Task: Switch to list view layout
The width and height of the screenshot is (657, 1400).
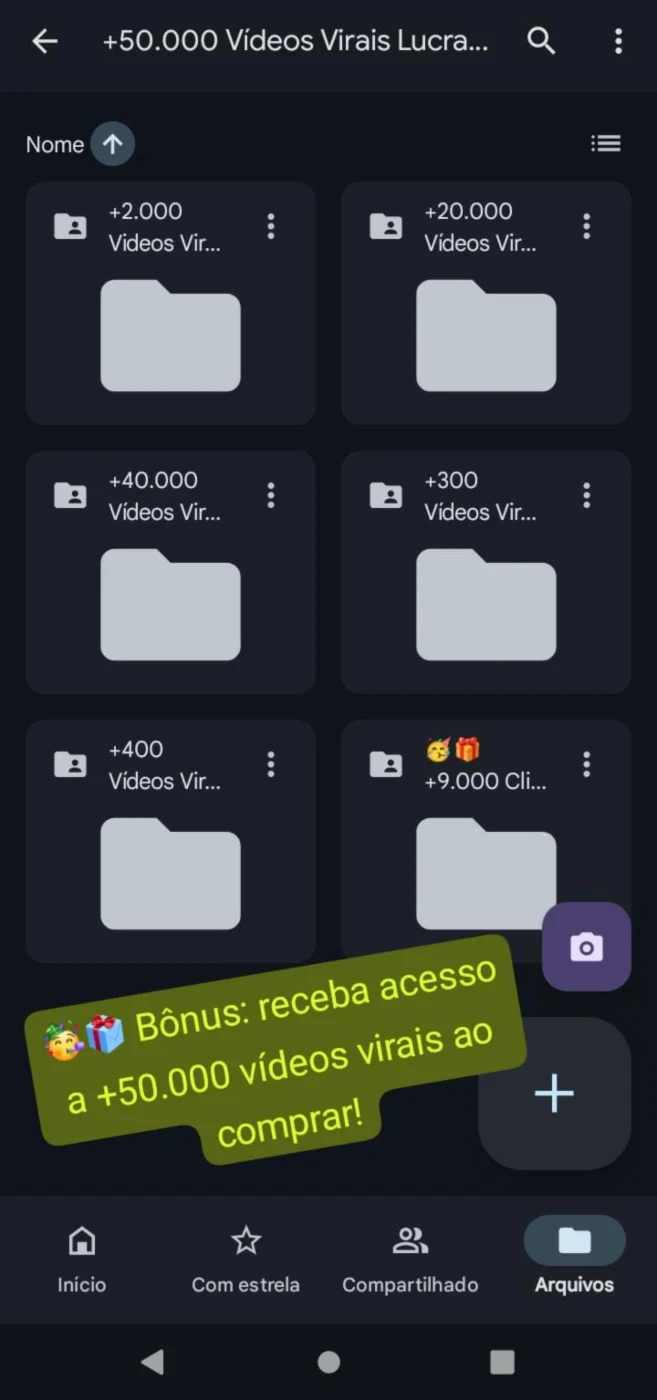Action: [606, 144]
